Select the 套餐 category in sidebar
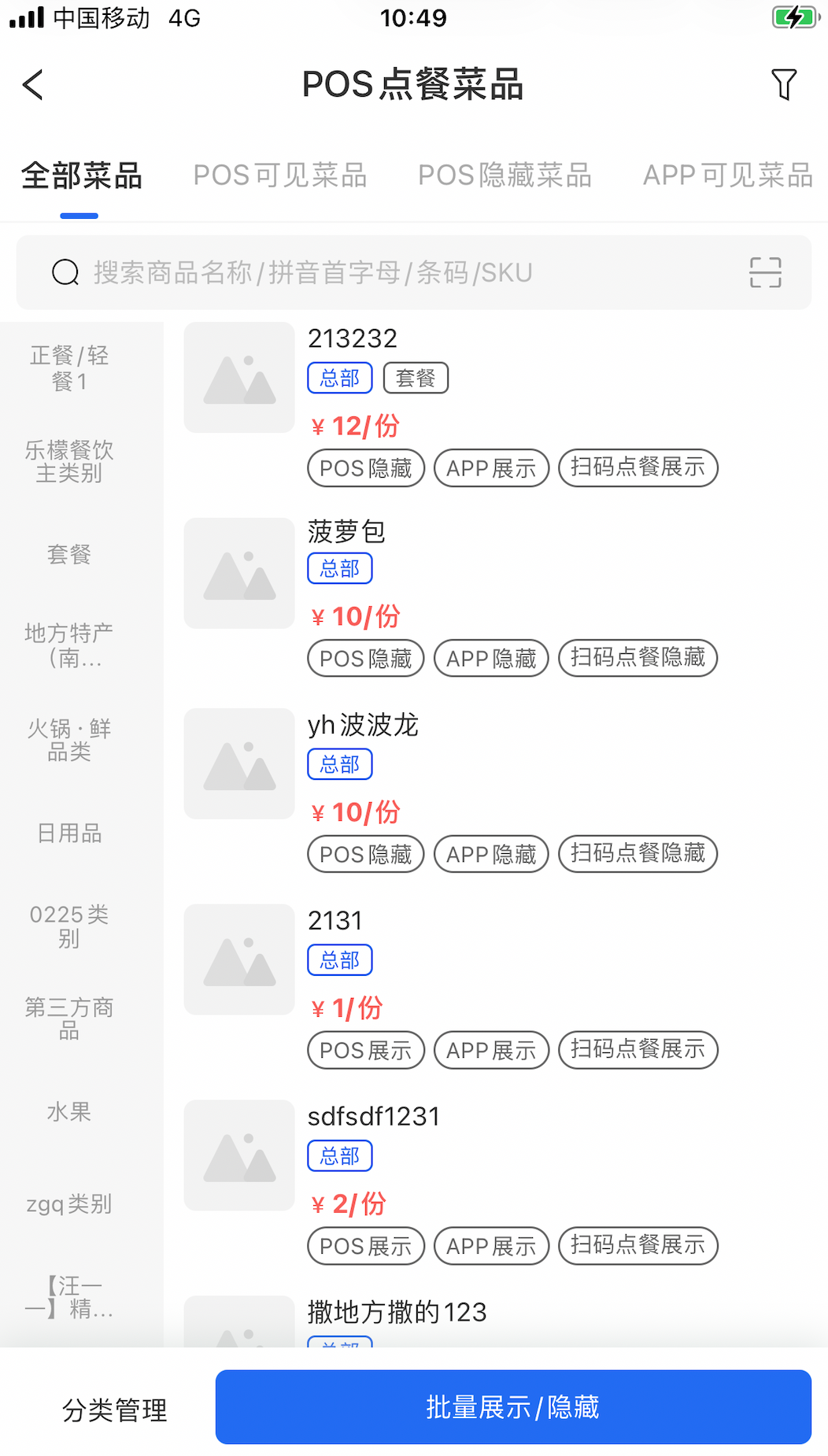The width and height of the screenshot is (828, 1456). 69,555
